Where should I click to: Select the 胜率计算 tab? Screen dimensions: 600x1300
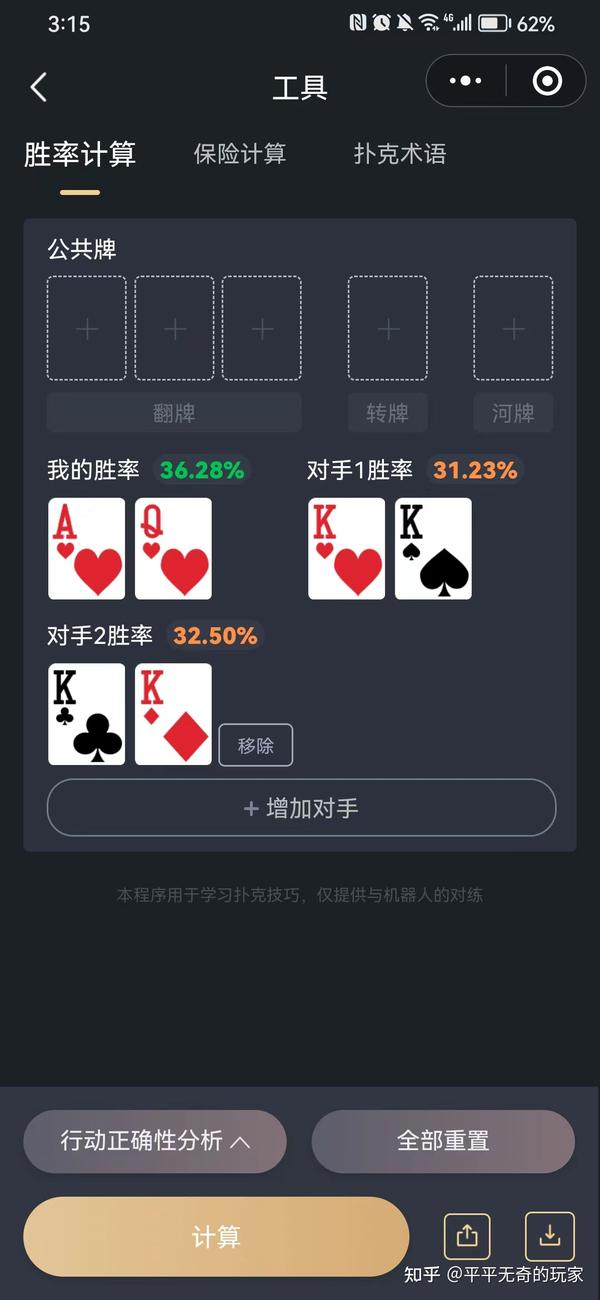80,155
